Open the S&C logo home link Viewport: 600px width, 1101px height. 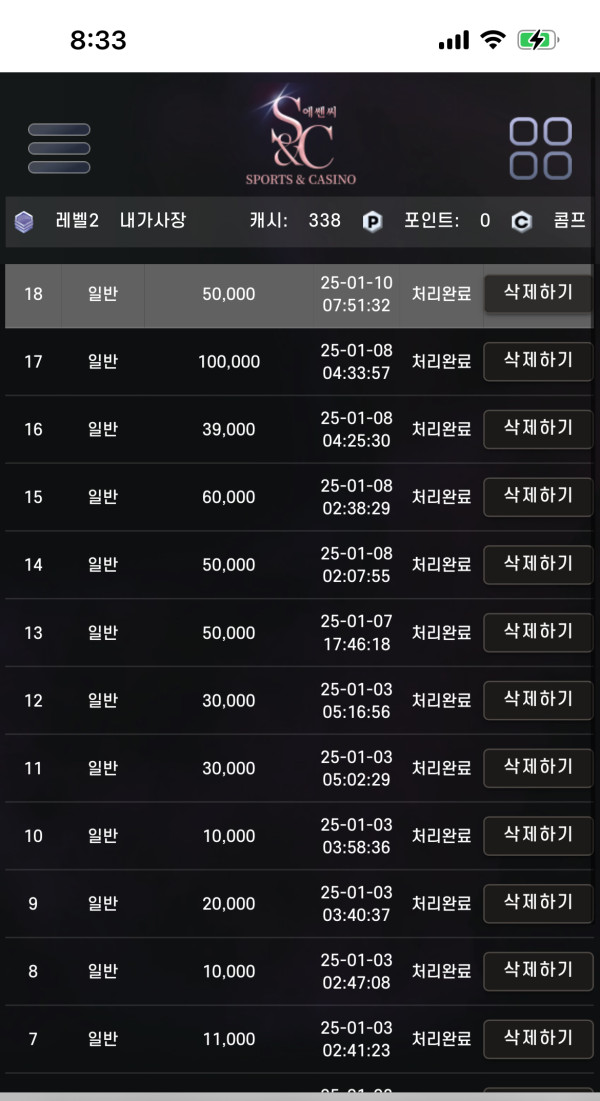(x=301, y=137)
